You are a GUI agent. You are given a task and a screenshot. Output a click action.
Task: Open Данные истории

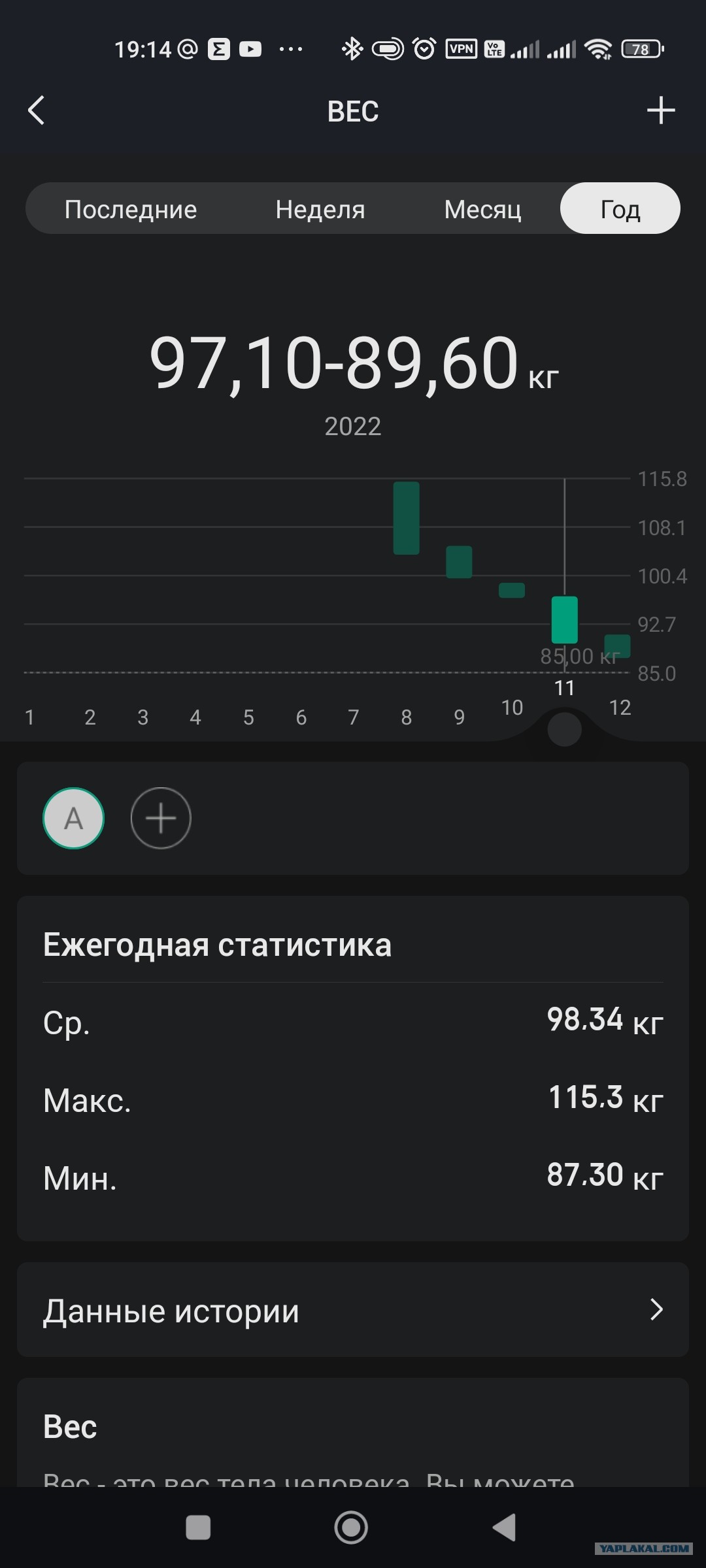point(353,1310)
